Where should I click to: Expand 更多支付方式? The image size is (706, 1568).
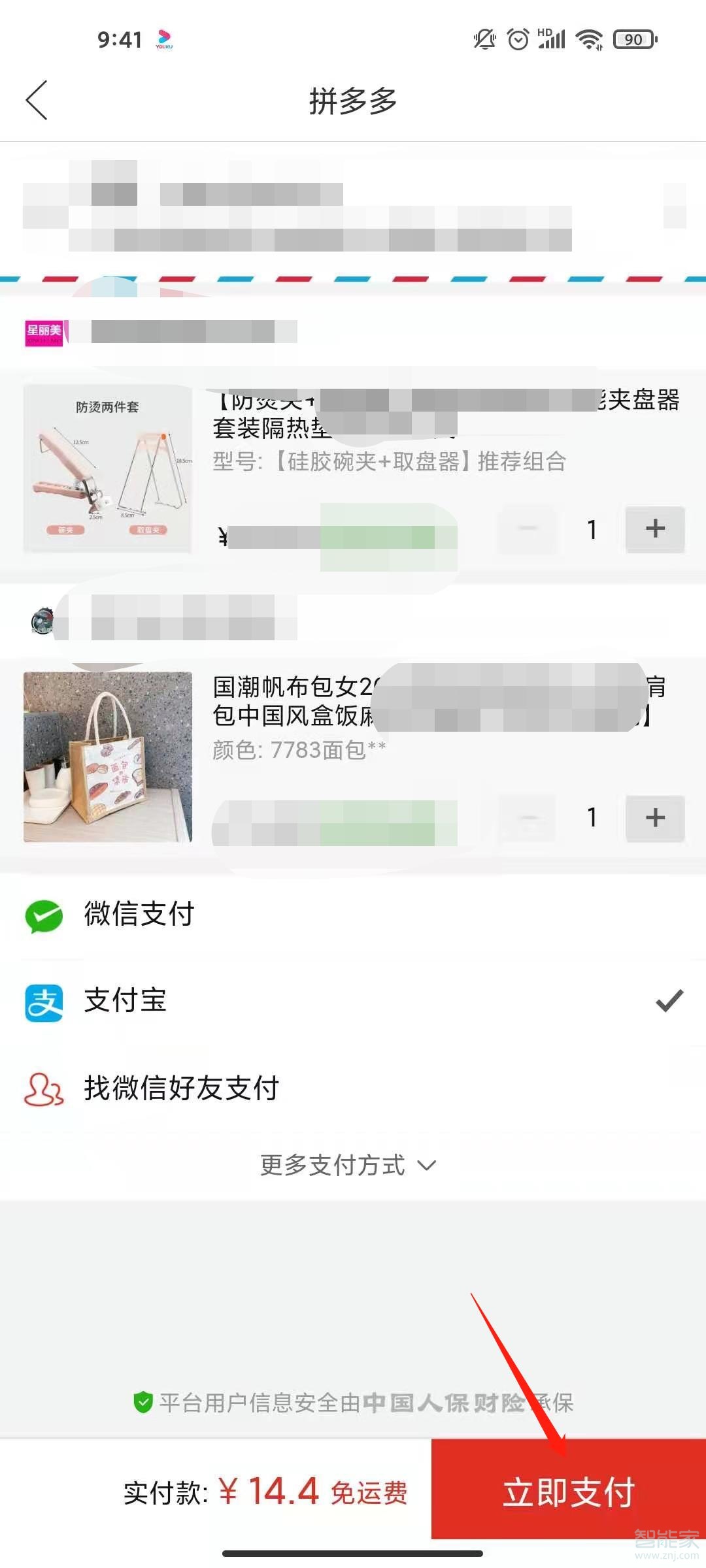tap(348, 1166)
